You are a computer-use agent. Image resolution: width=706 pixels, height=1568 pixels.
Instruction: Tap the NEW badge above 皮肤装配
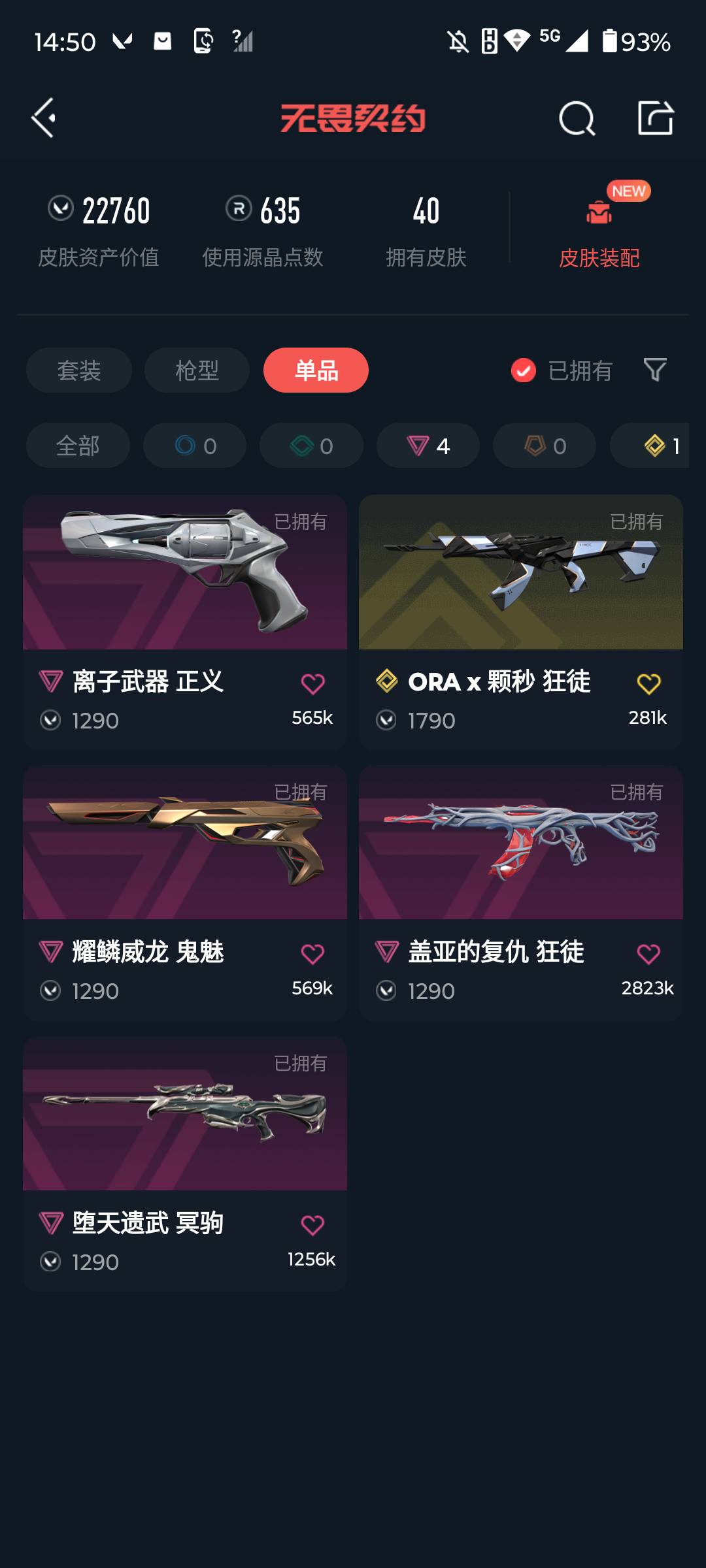pyautogui.click(x=628, y=191)
